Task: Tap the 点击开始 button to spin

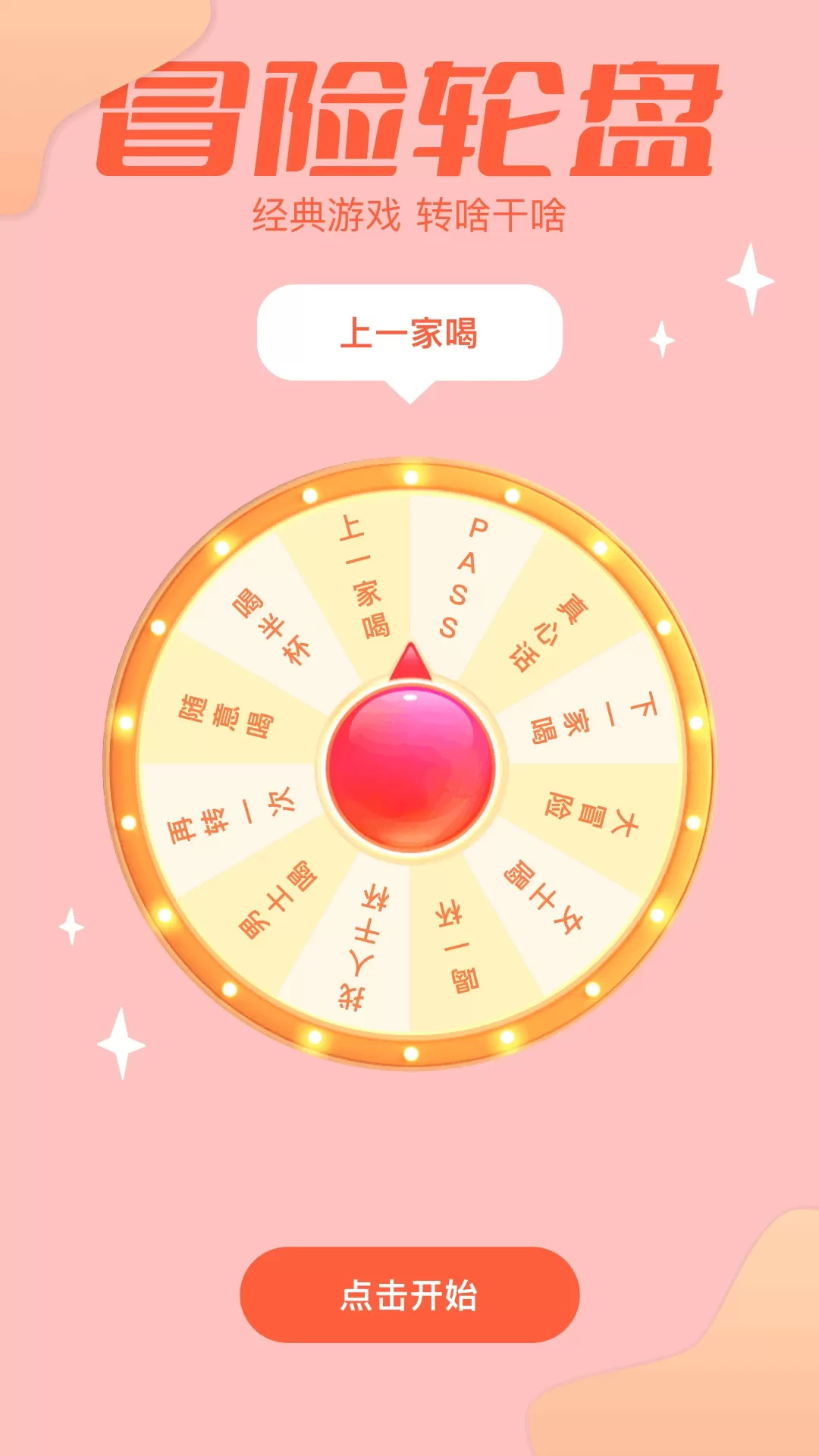Action: [409, 1294]
